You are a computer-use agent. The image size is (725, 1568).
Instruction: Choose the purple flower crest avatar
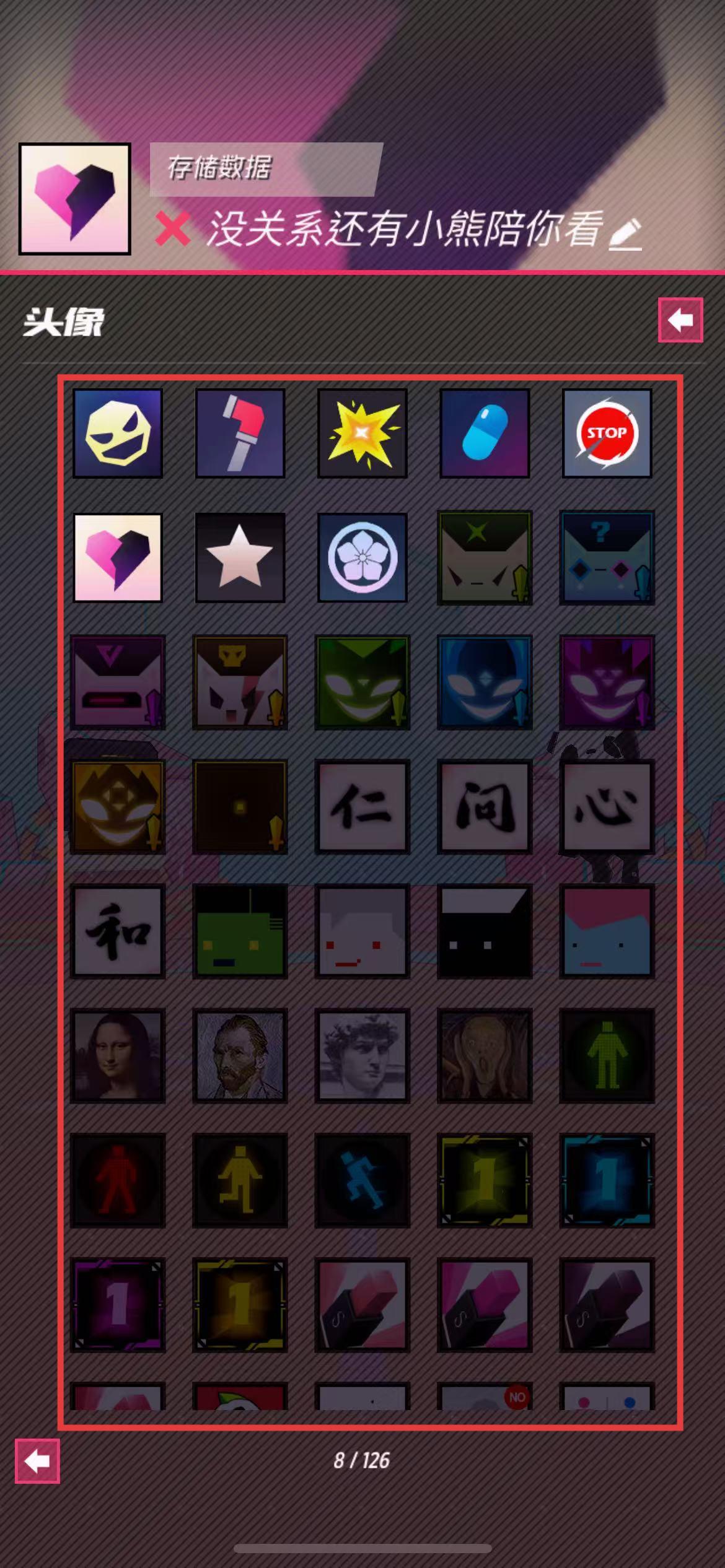(x=362, y=557)
